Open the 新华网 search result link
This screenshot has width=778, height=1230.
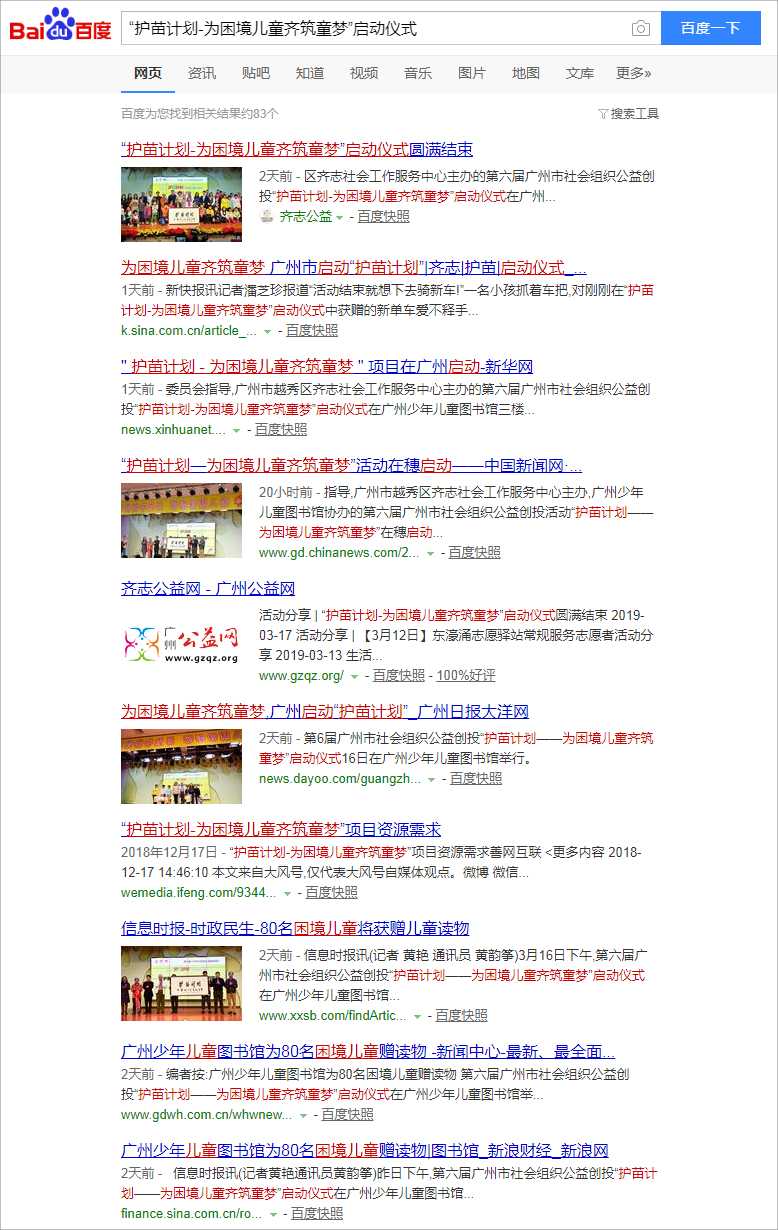[327, 367]
